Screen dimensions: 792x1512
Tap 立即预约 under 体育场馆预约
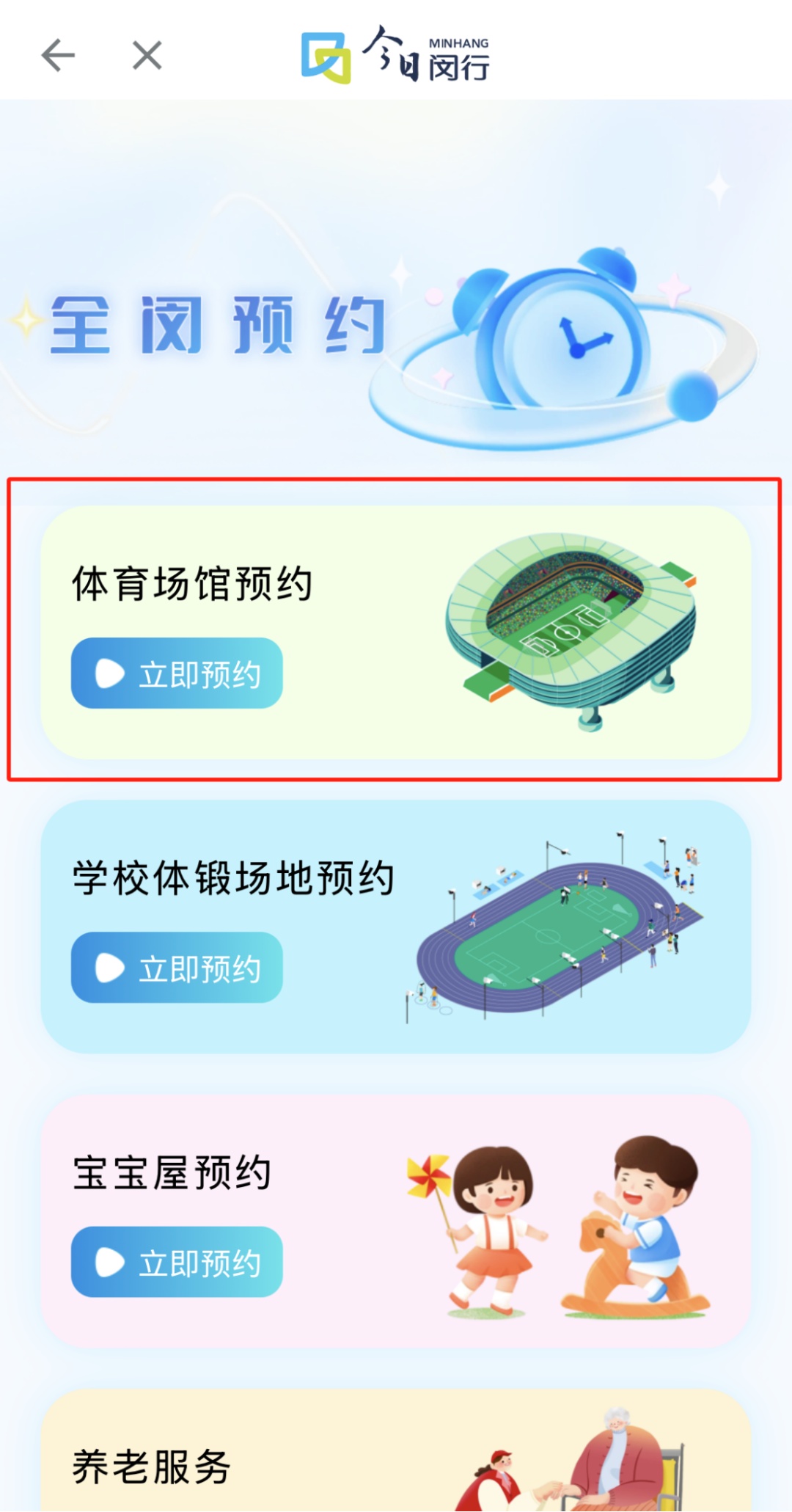[177, 673]
